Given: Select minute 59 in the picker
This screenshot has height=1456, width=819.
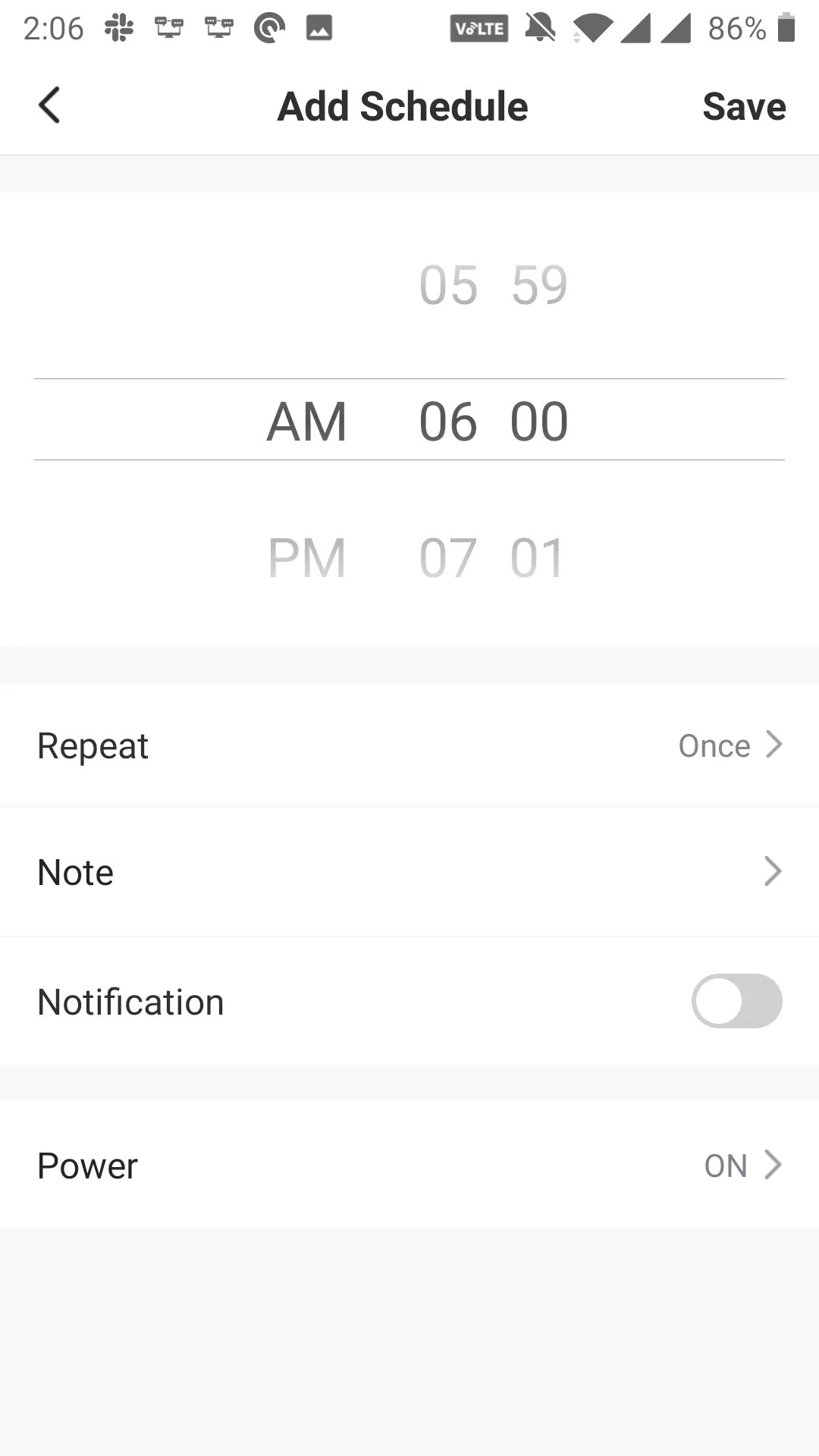Looking at the screenshot, I should [539, 286].
